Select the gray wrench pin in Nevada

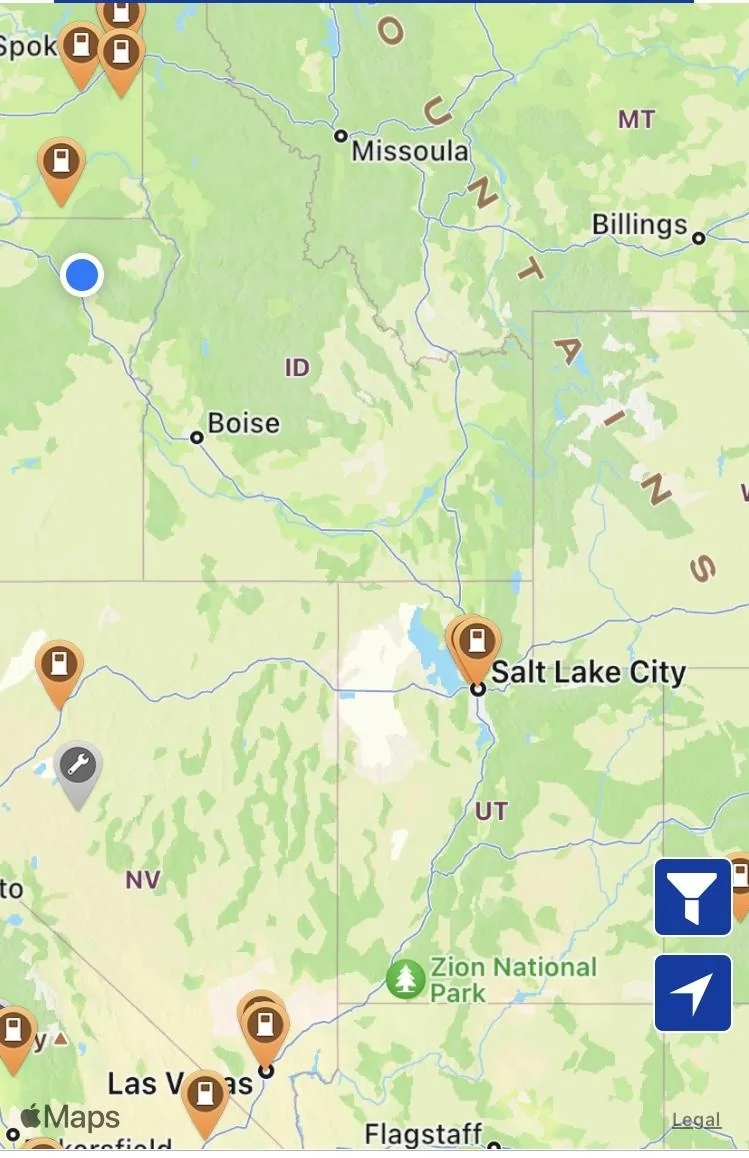(x=77, y=769)
